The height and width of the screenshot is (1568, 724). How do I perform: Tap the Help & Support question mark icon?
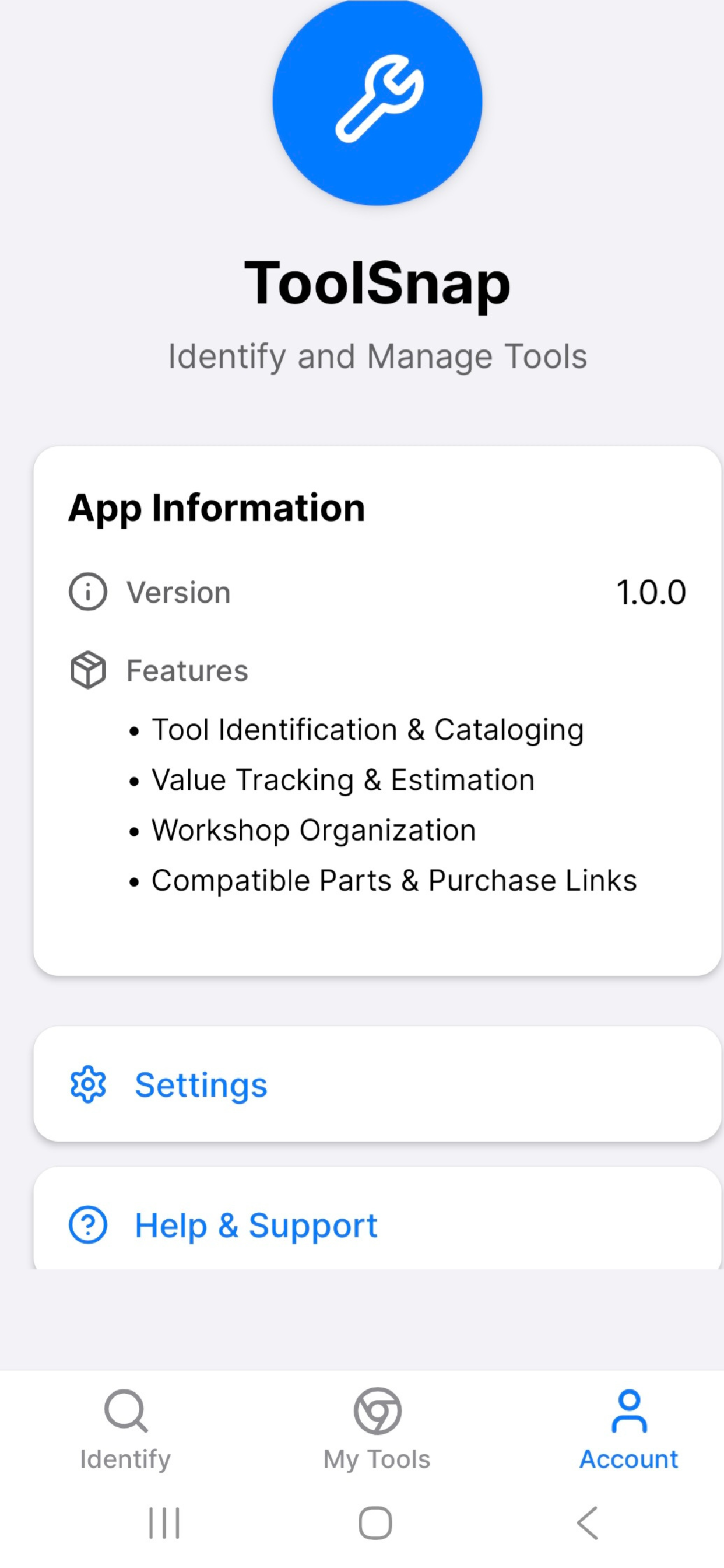pos(87,1226)
